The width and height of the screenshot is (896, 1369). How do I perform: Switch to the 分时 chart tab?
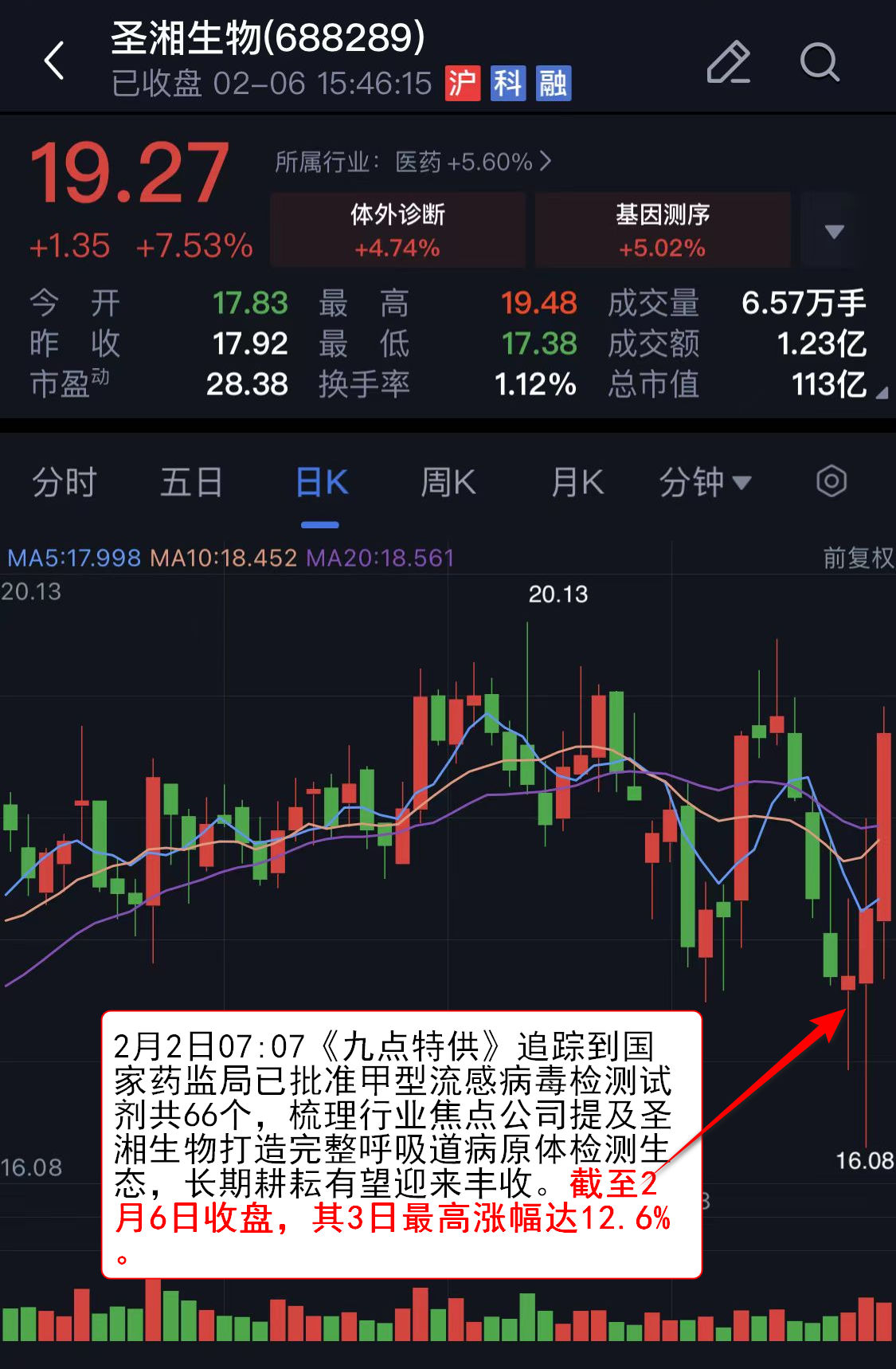coord(65,483)
